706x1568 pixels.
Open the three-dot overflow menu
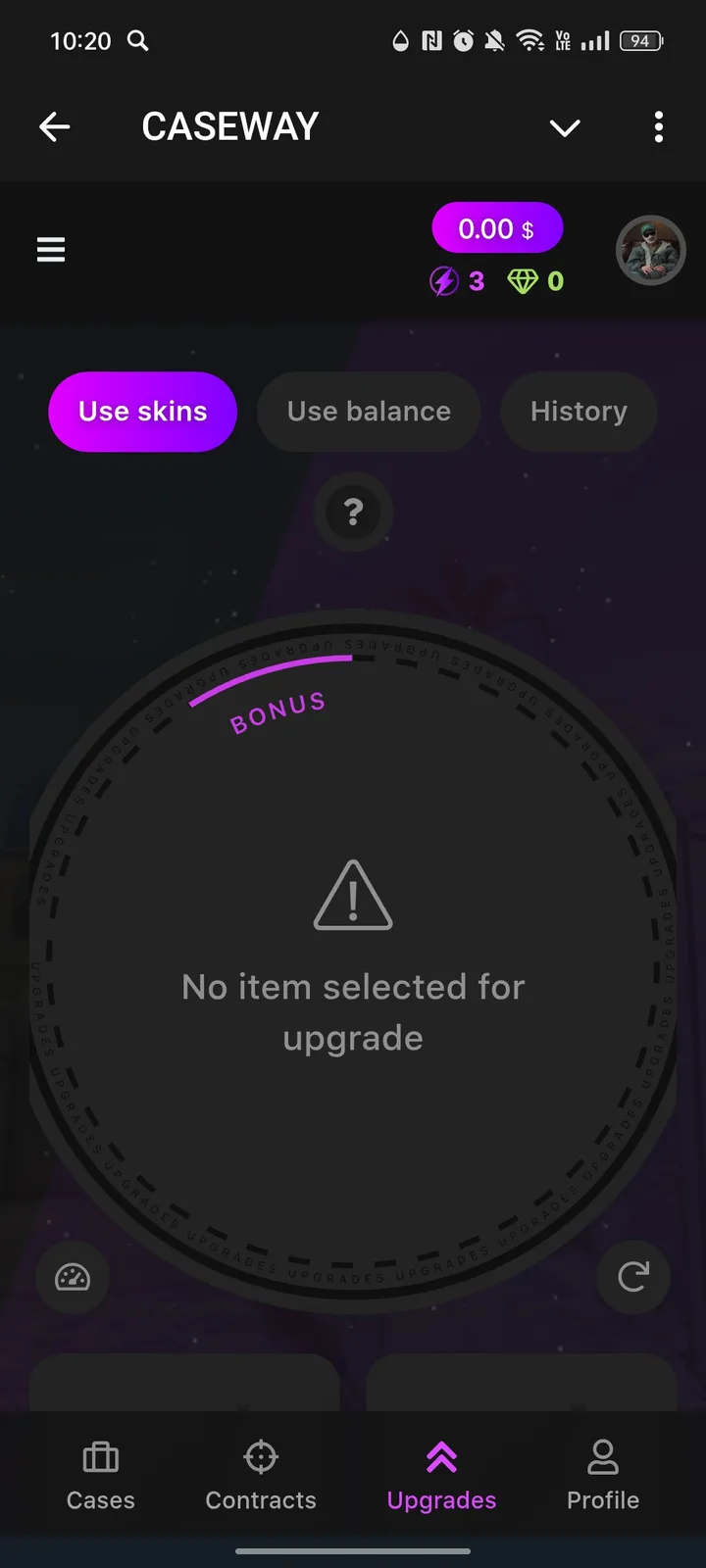[658, 127]
